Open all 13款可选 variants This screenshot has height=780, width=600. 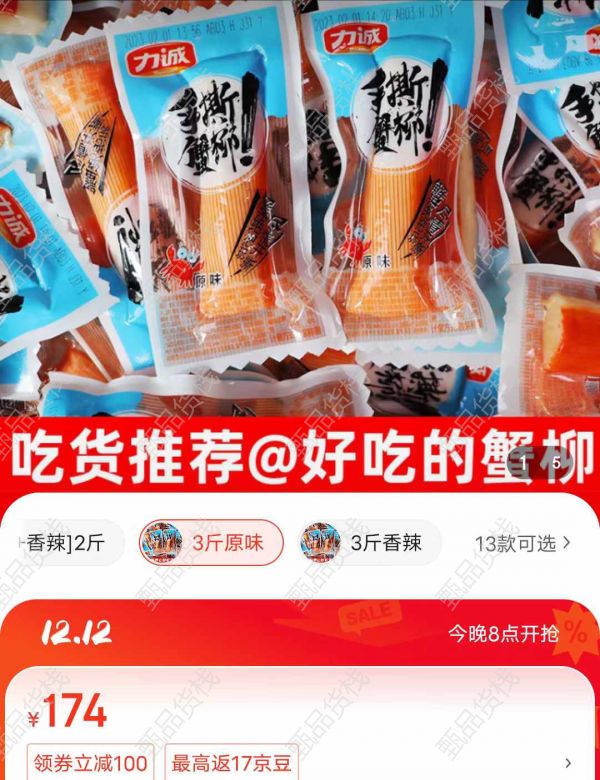pos(522,543)
